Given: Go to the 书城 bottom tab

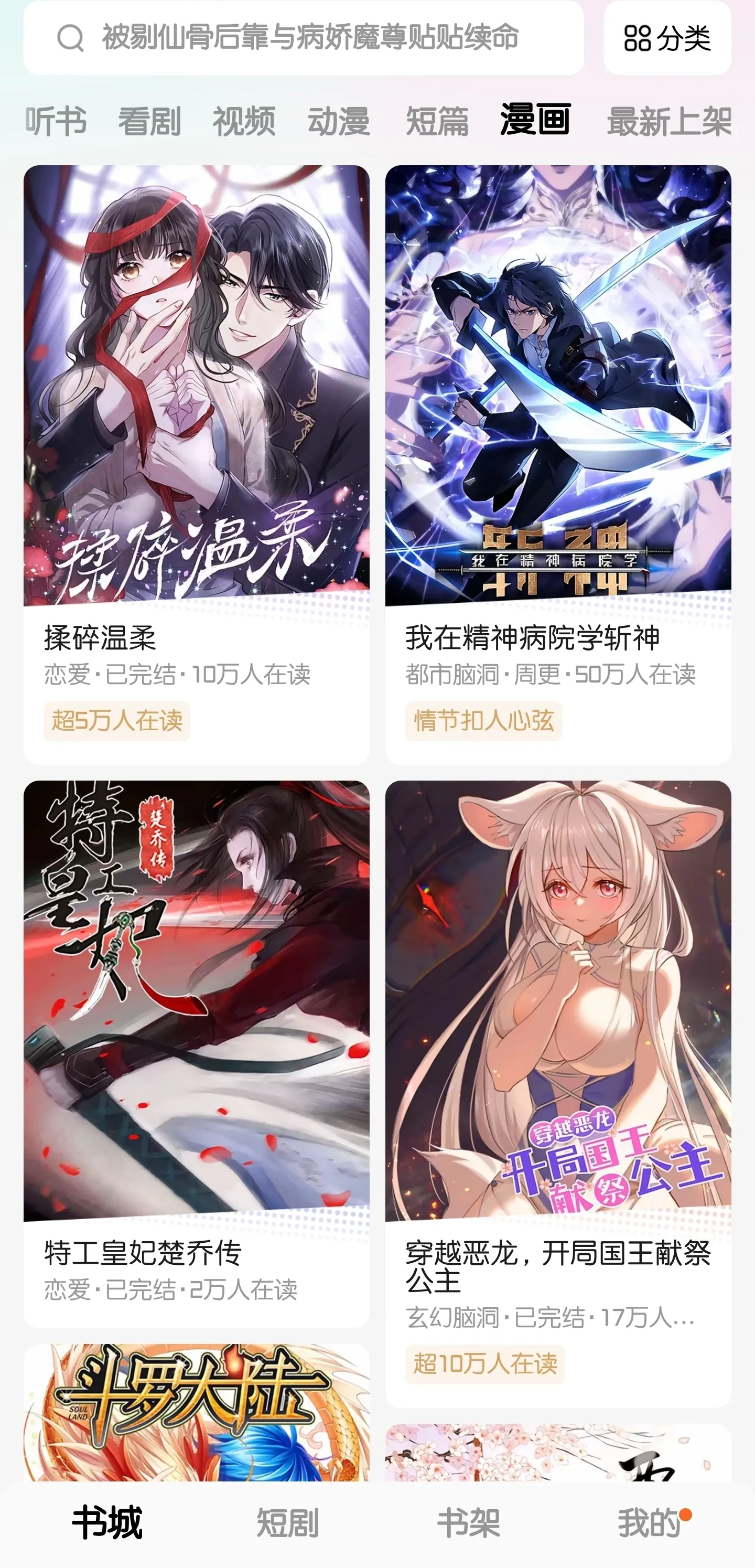Looking at the screenshot, I should (107, 1522).
